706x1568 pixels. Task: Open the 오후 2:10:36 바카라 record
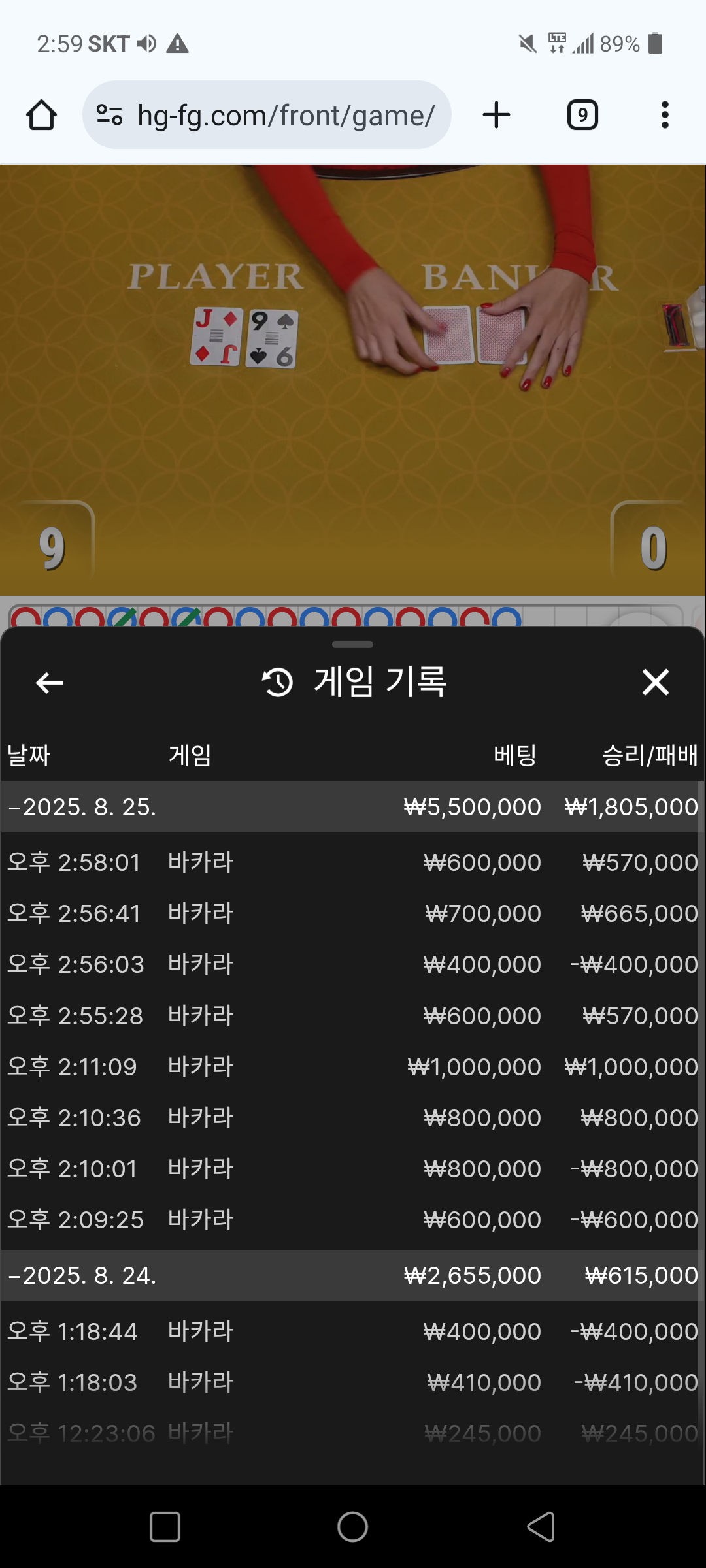pos(352,1118)
